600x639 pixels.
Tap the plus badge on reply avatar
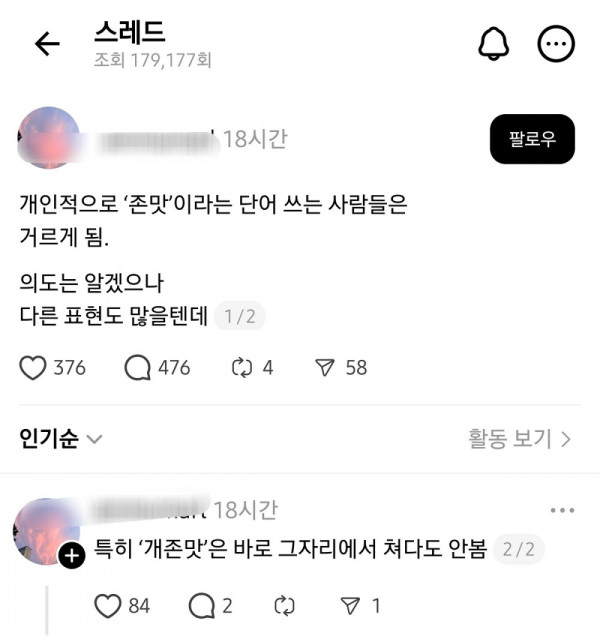point(72,557)
